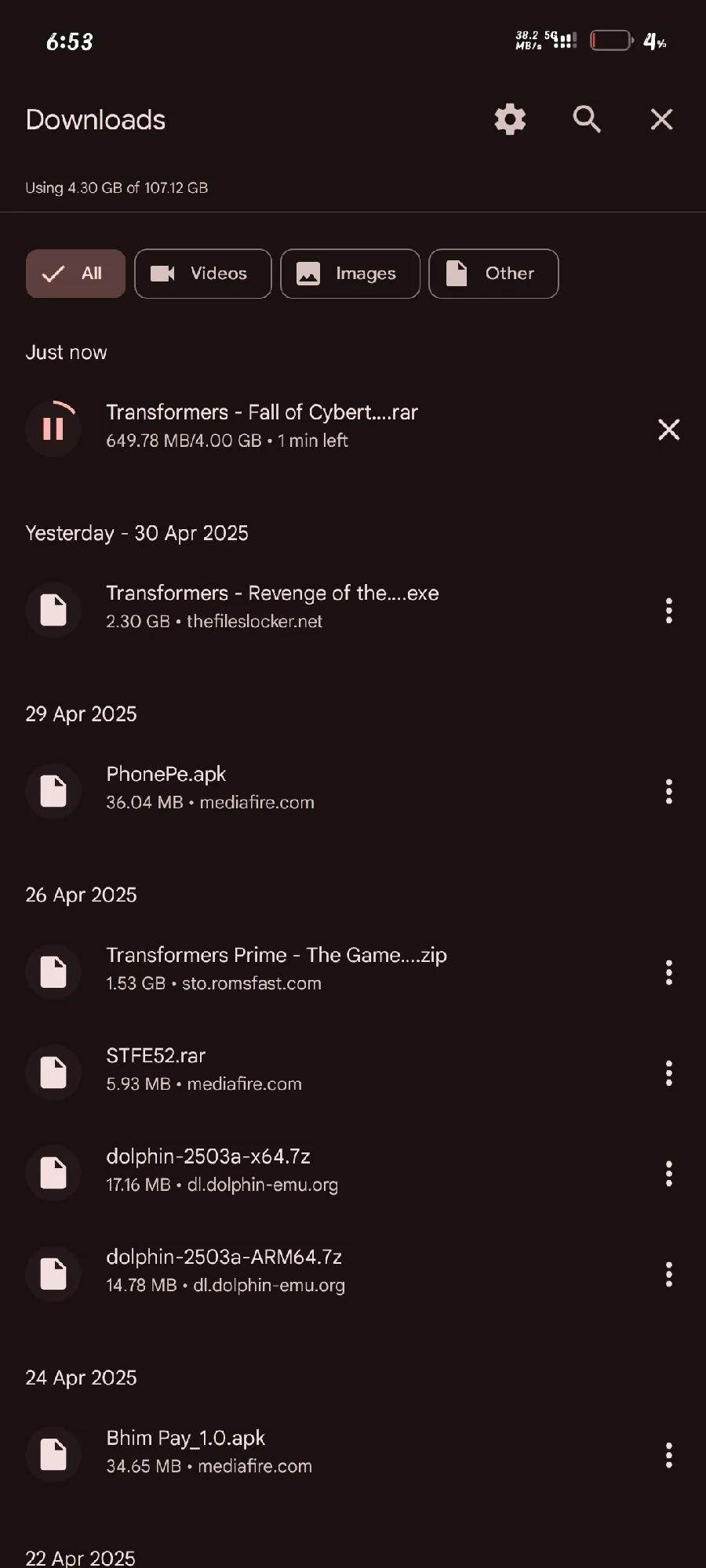Open Transformers Revenge of the .exe file
Viewport: 706px width, 1568px height.
[x=272, y=607]
